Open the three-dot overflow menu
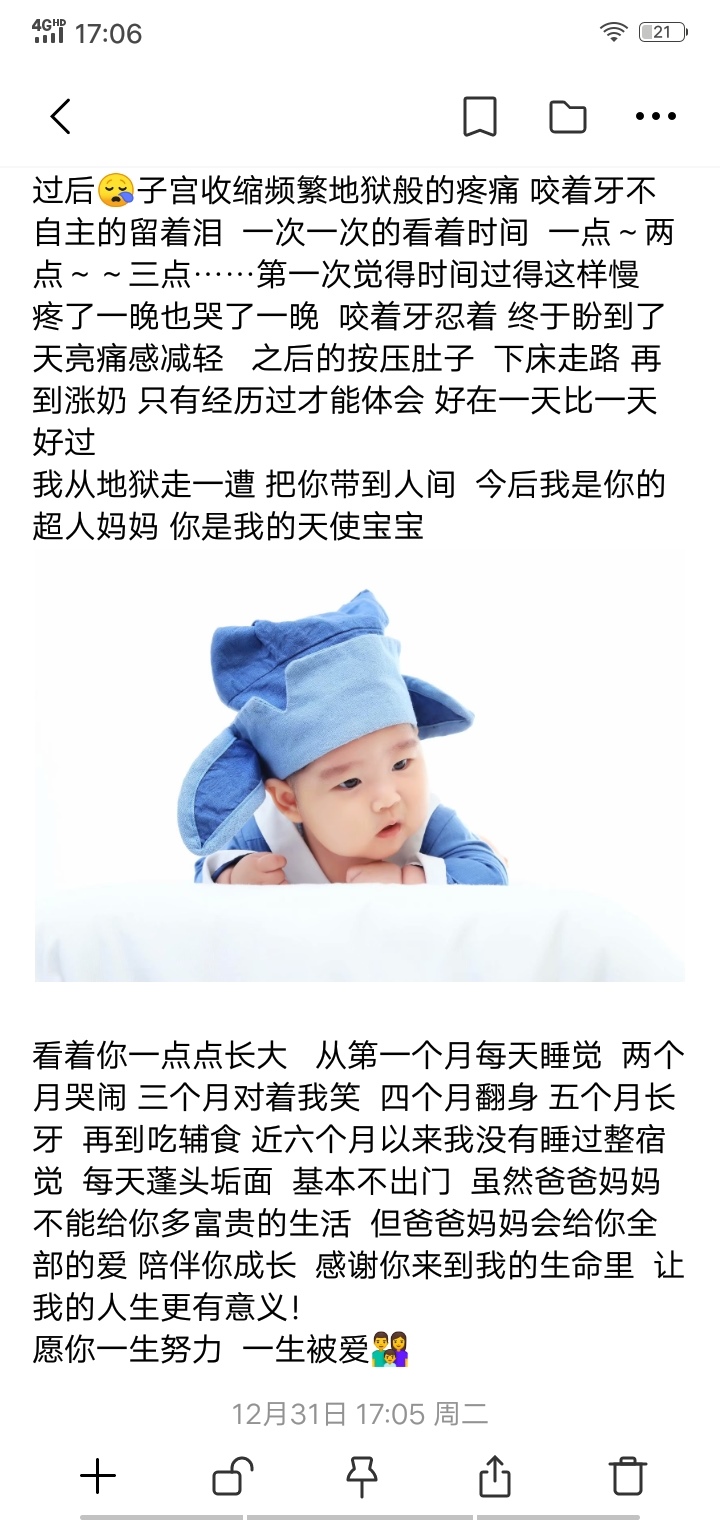 [x=656, y=117]
